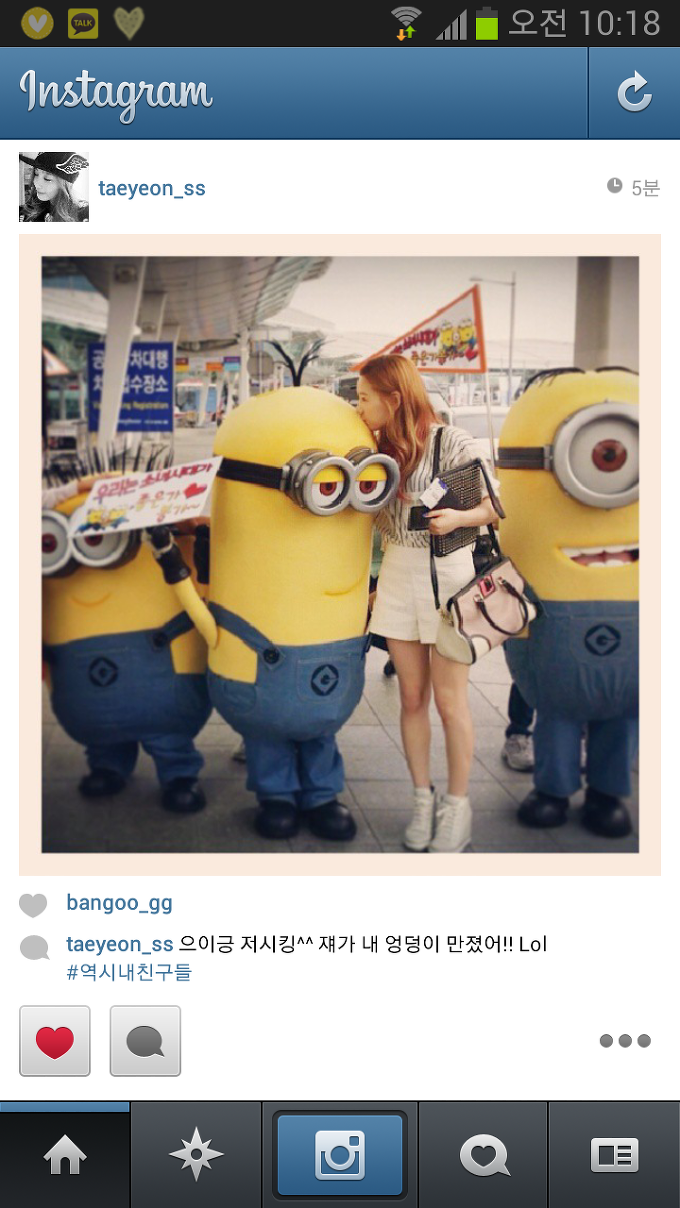680x1208 pixels.
Task: Open the taeyeon_ss username link at the top of the post
Action: (152, 188)
